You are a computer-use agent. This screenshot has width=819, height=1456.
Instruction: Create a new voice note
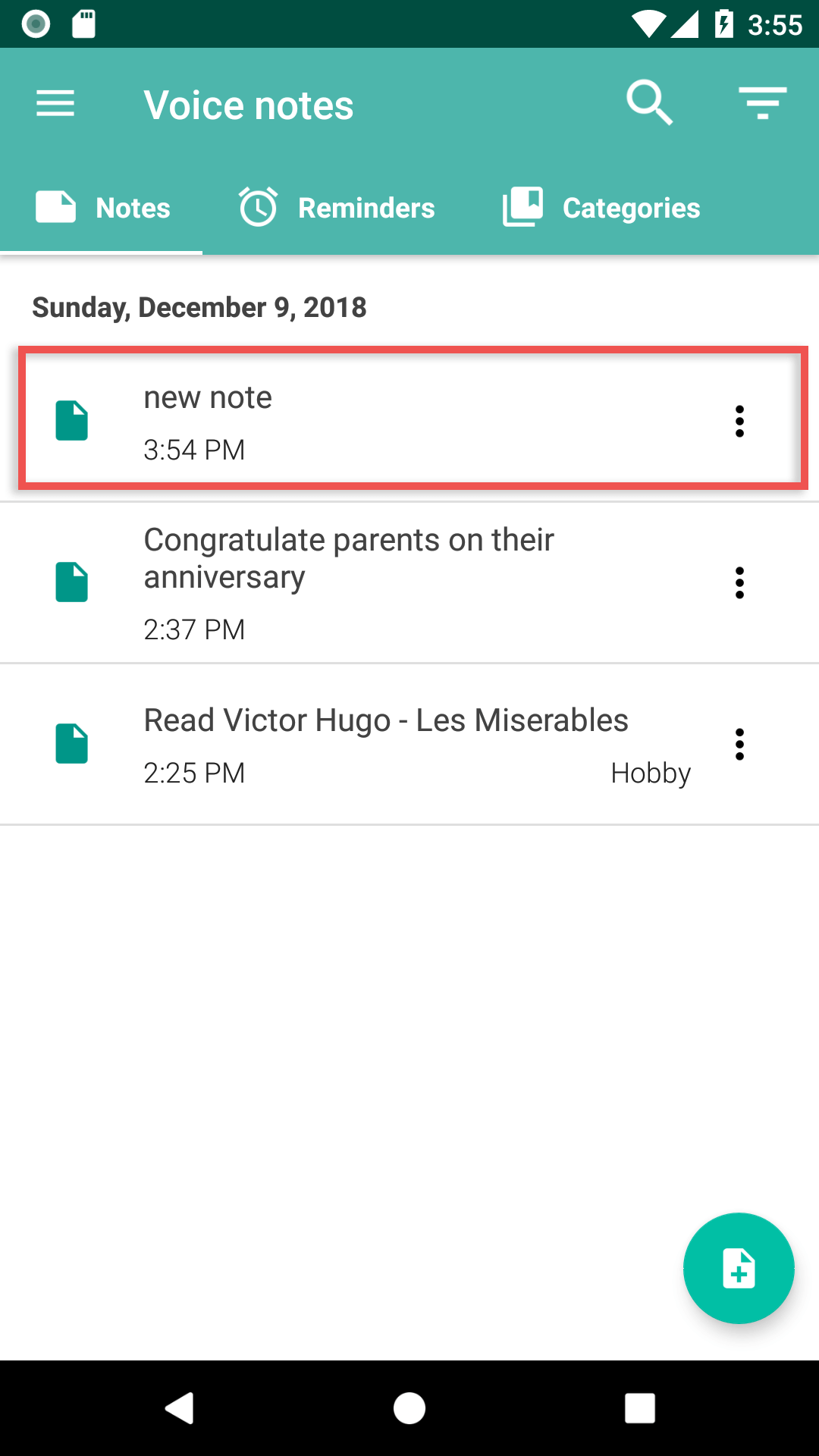point(739,1268)
